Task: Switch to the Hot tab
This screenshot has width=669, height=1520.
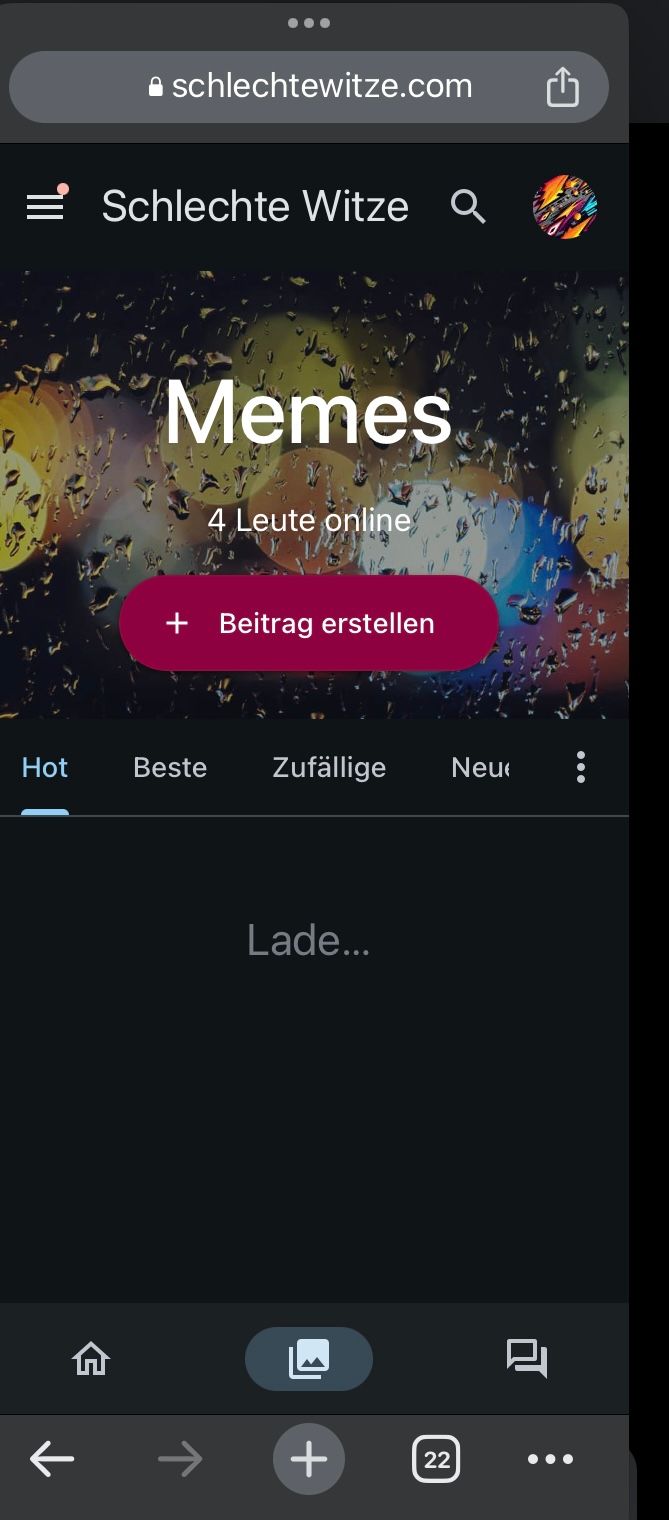Action: pyautogui.click(x=45, y=768)
